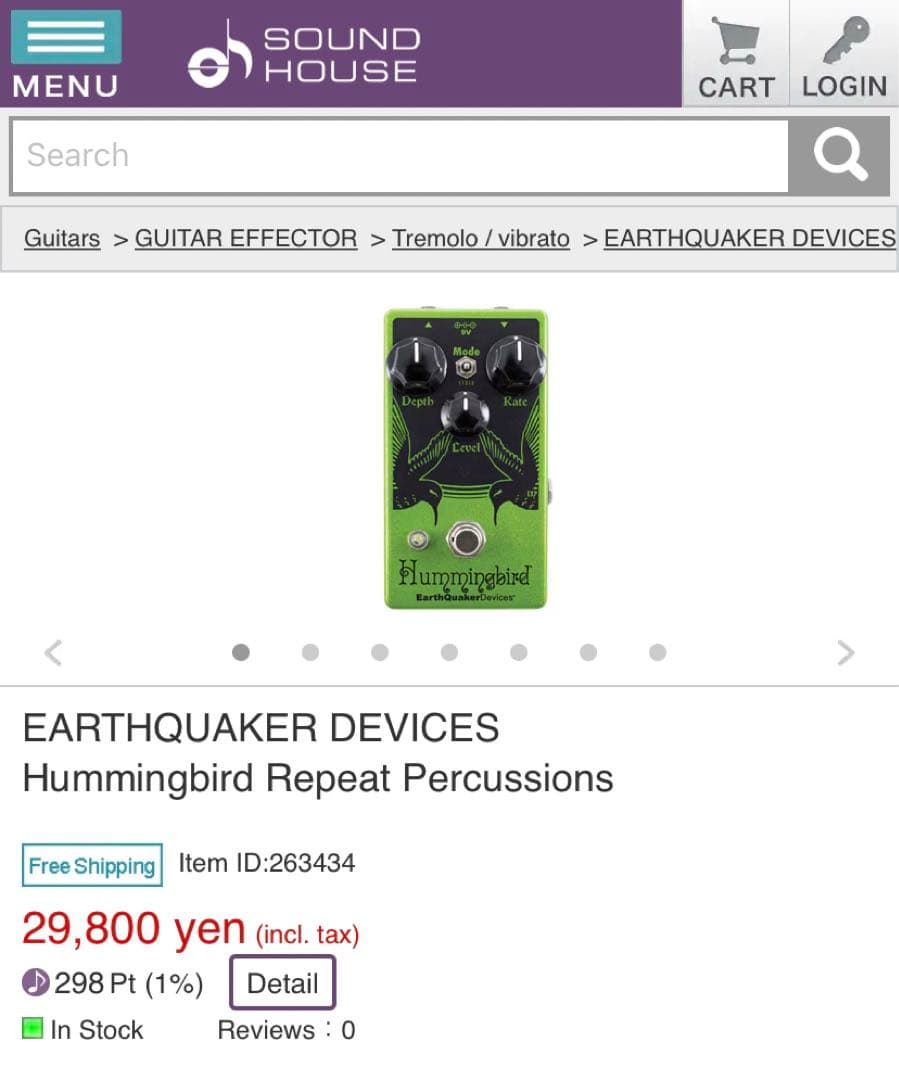This screenshot has height=1080, width=899.
Task: Go back with the left carousel arrow
Action: pyautogui.click(x=53, y=652)
